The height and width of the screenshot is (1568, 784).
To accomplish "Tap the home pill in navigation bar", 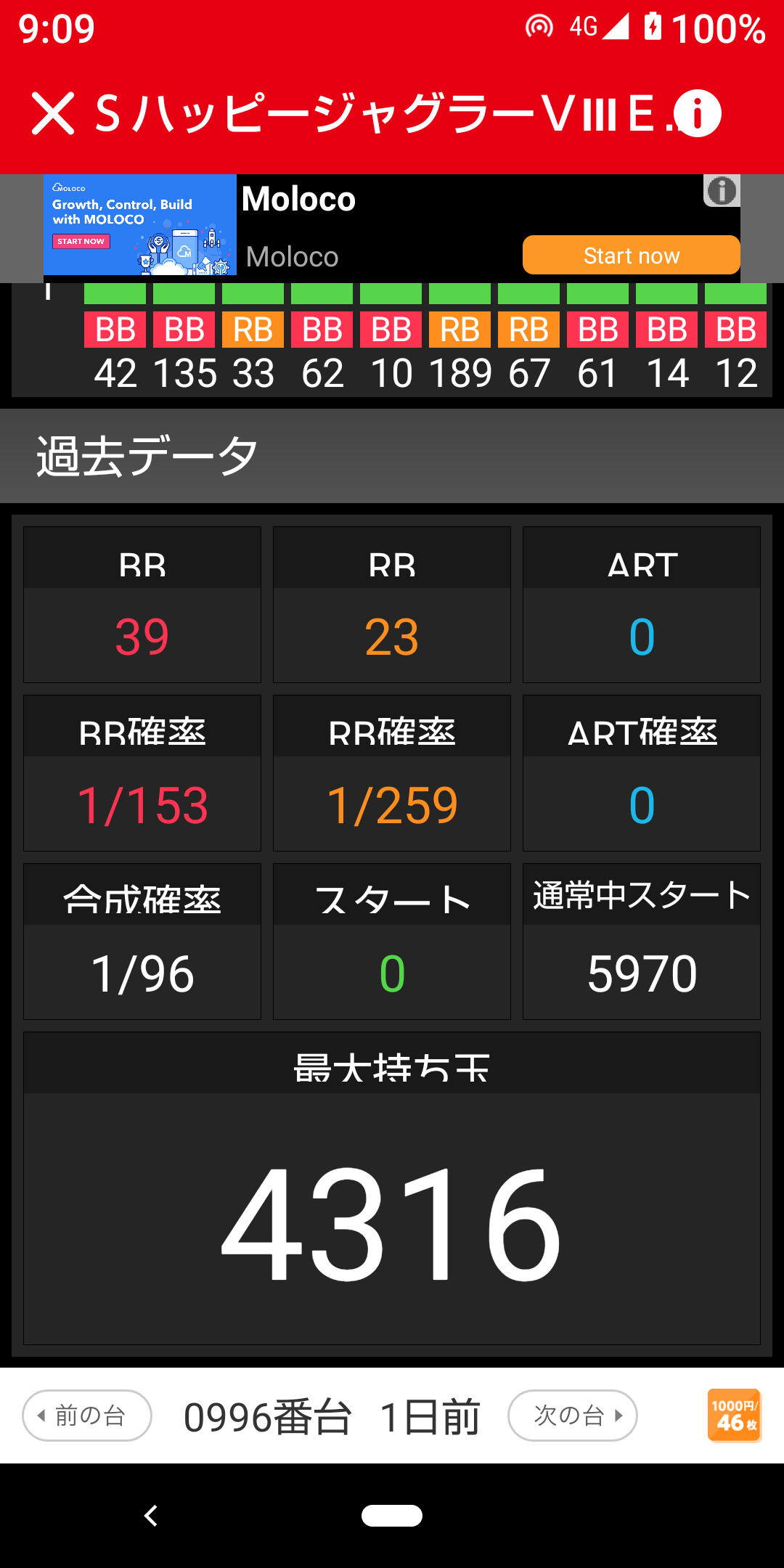I will (x=392, y=1515).
